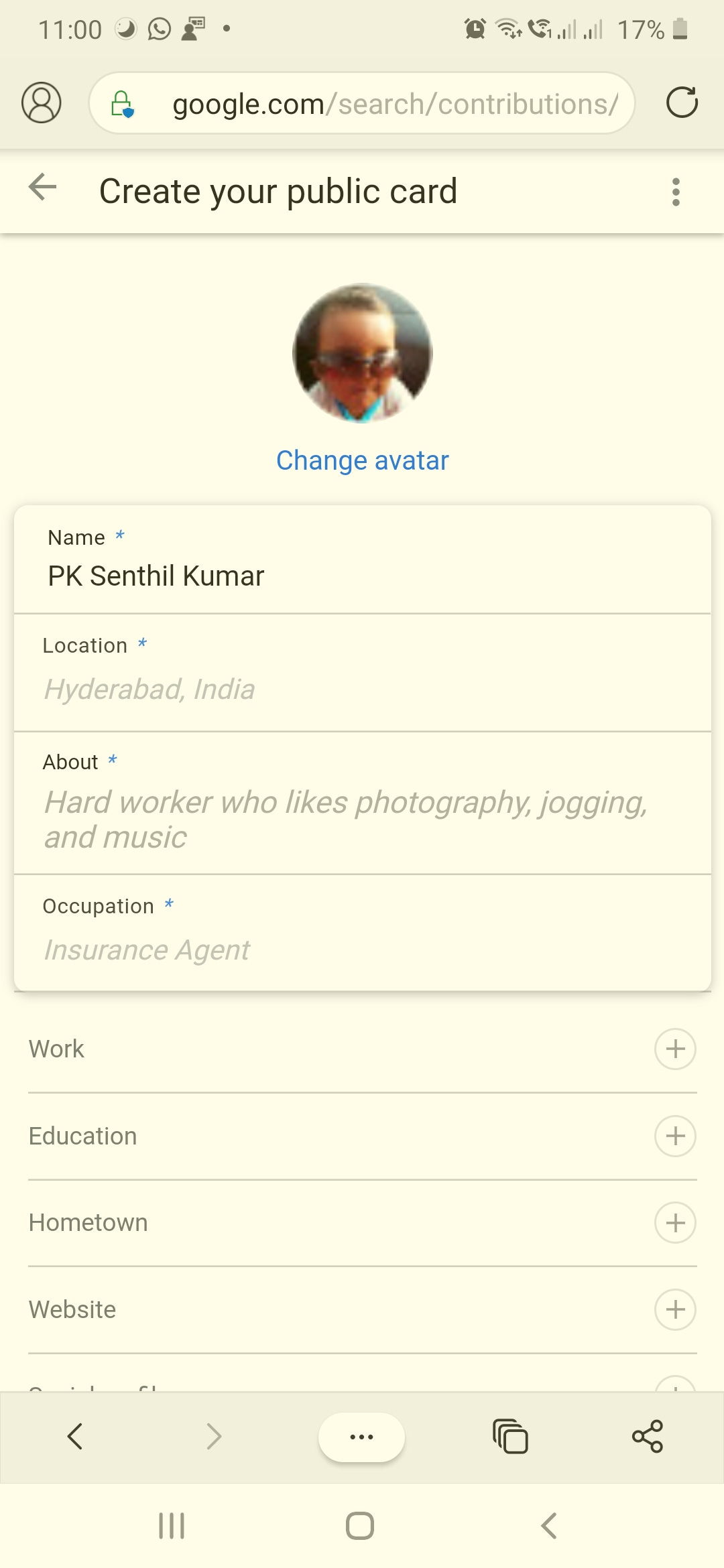Go back from Create your public card
Screen dimensions: 724x1568
pos(43,188)
